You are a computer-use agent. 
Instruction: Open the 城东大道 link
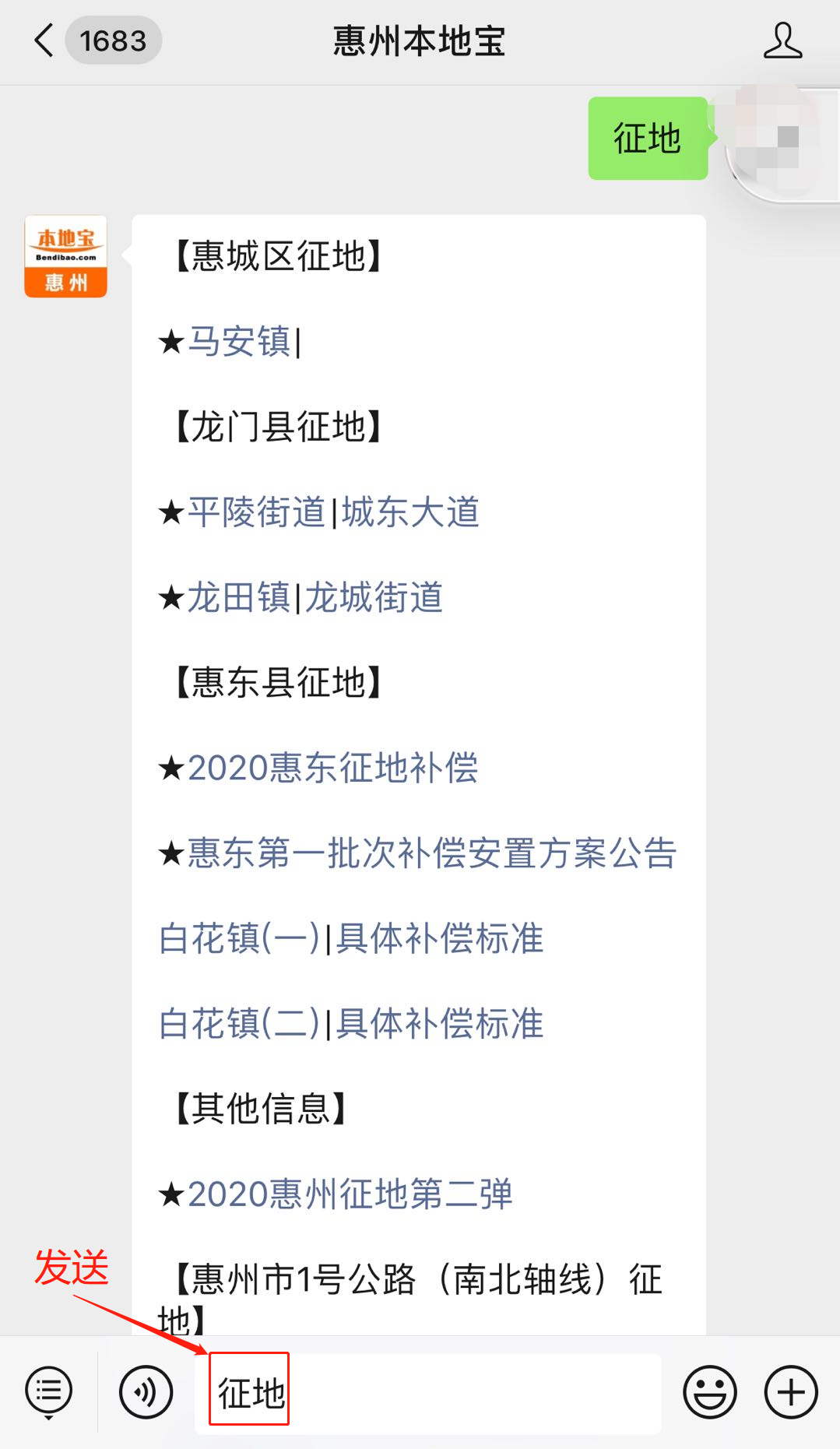pos(410,512)
